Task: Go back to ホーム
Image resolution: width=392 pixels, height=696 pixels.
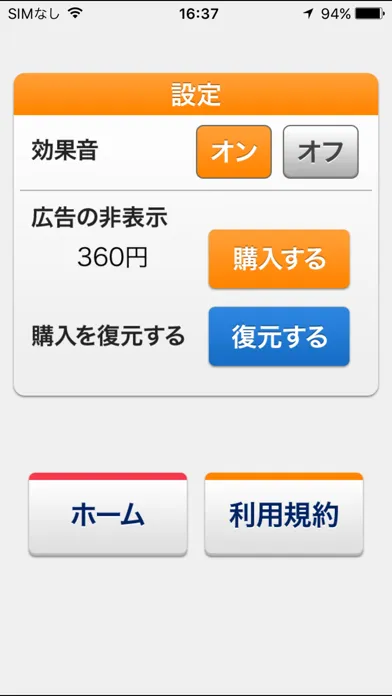Action: coord(108,514)
